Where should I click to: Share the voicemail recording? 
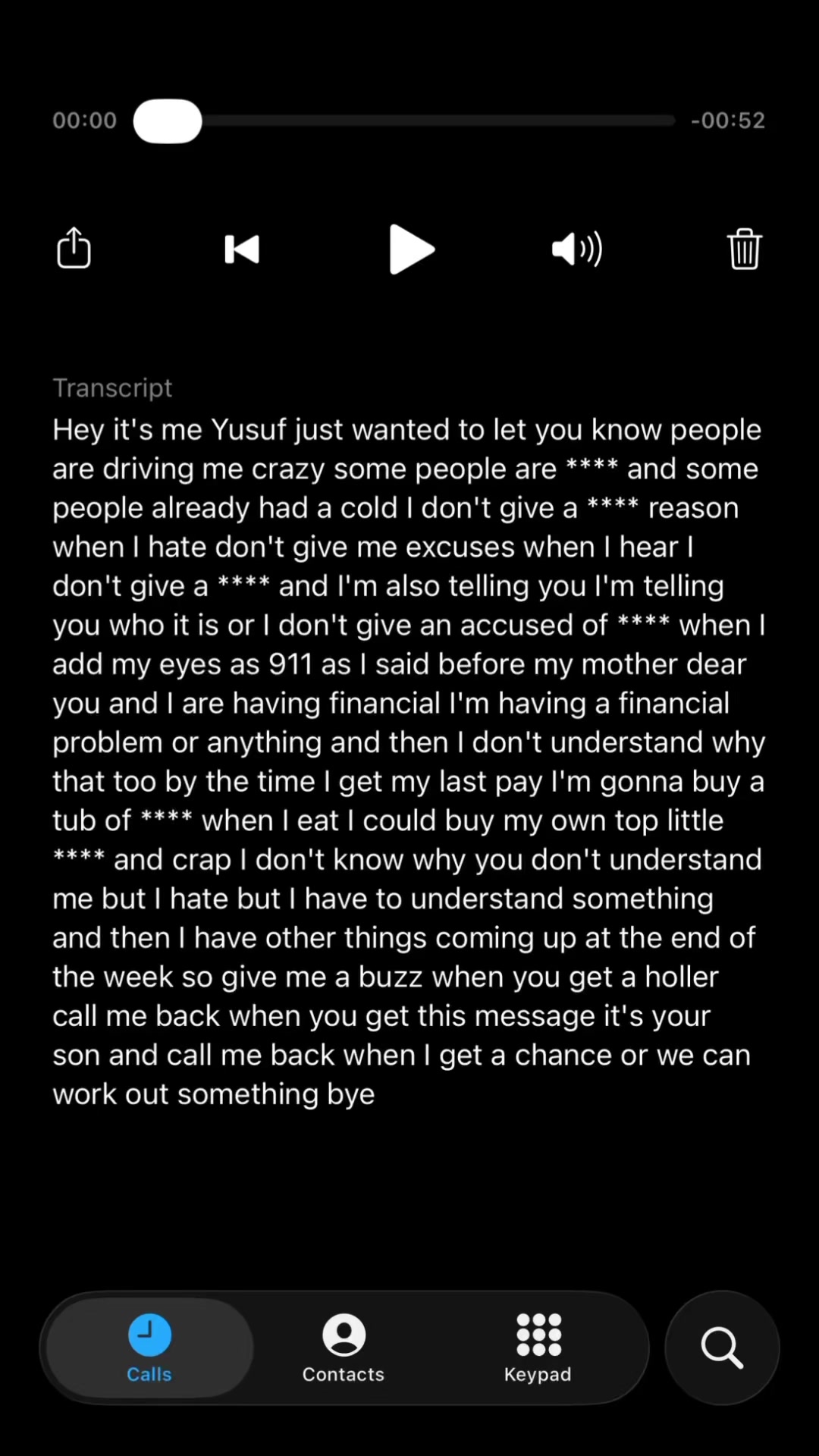click(74, 248)
